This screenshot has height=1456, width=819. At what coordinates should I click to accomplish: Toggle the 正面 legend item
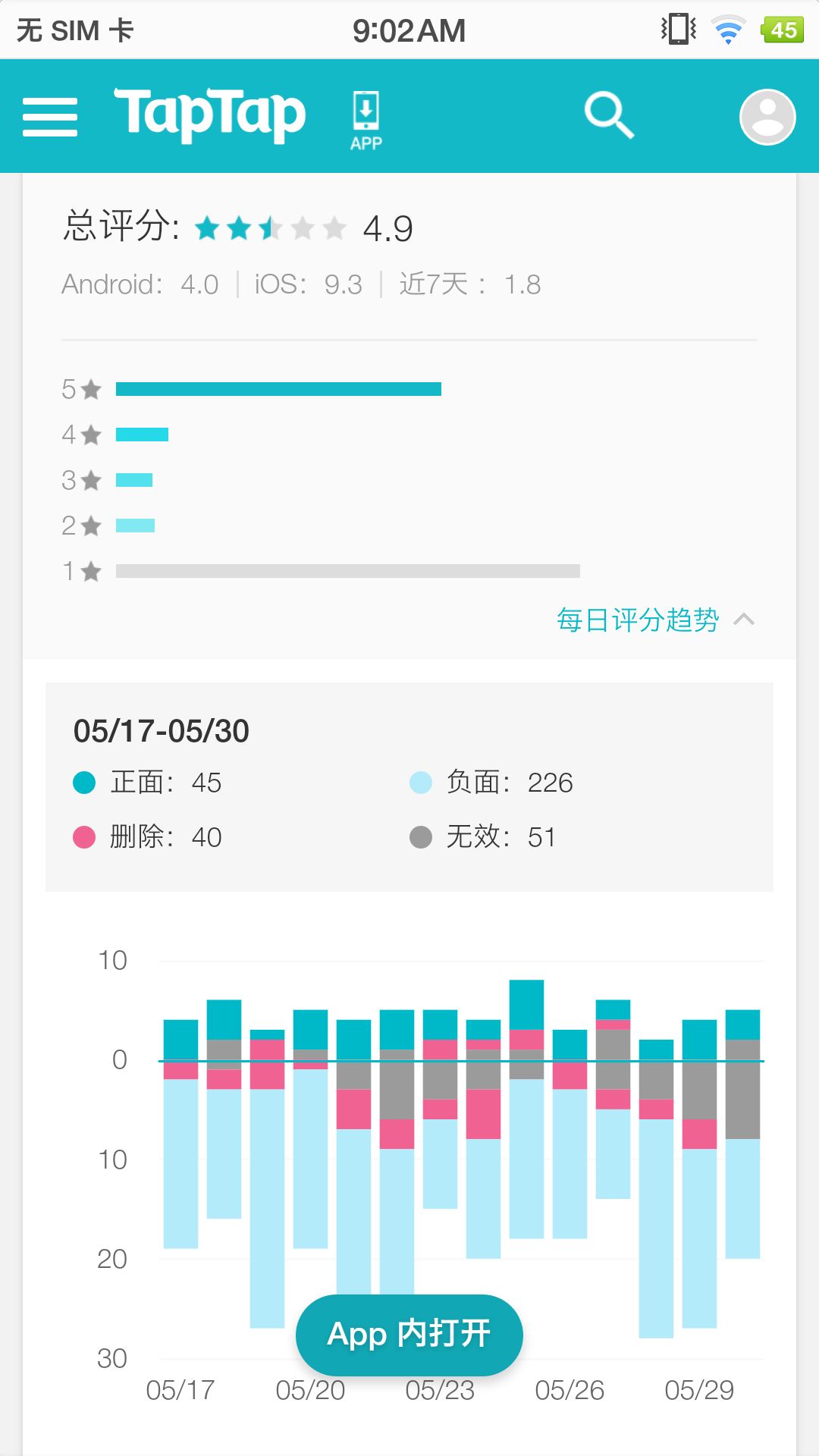point(147,783)
